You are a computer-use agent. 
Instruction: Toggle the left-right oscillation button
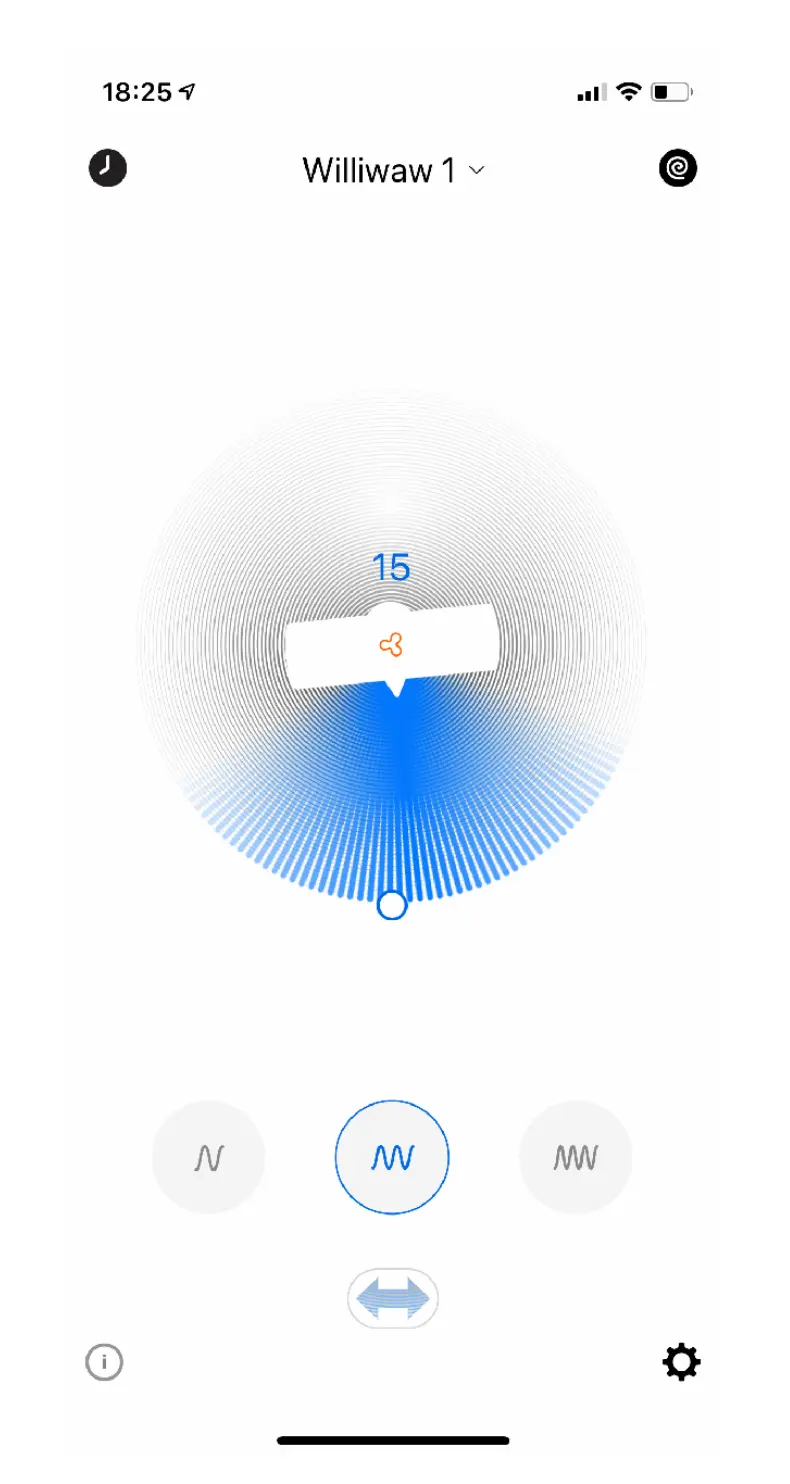point(393,1298)
